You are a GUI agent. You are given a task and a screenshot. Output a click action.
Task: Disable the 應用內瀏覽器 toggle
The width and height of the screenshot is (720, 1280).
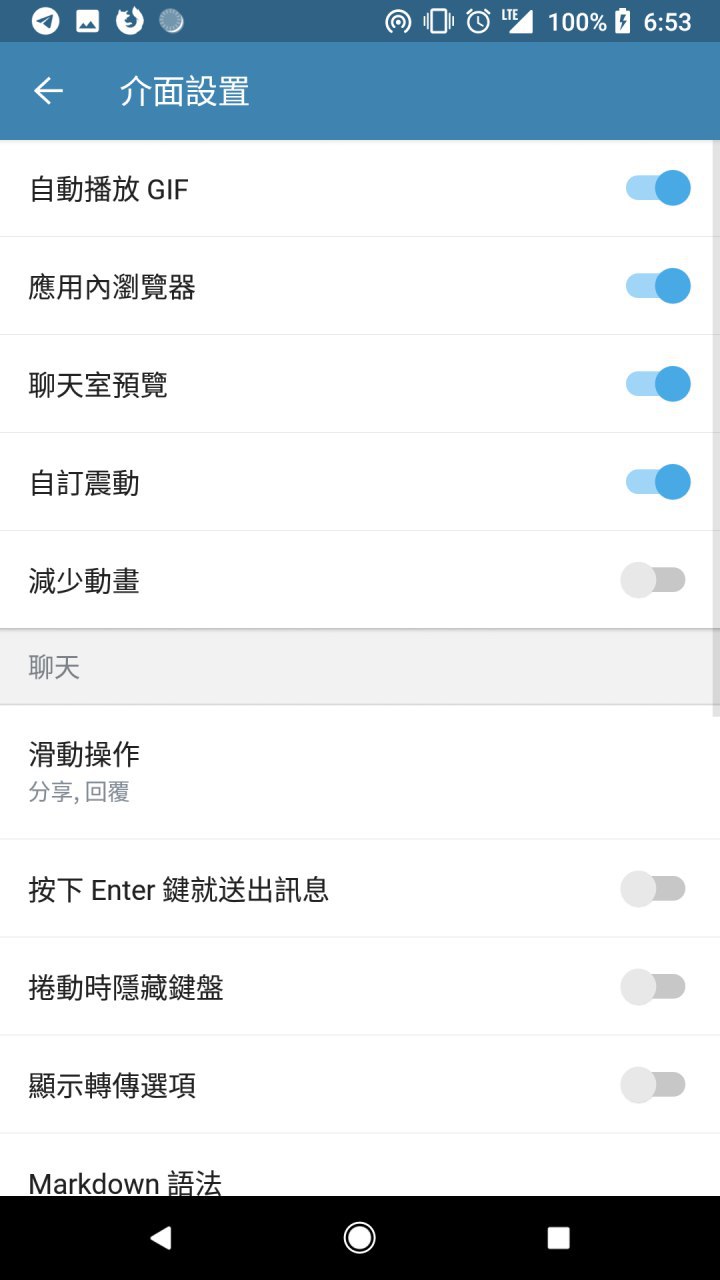click(657, 286)
